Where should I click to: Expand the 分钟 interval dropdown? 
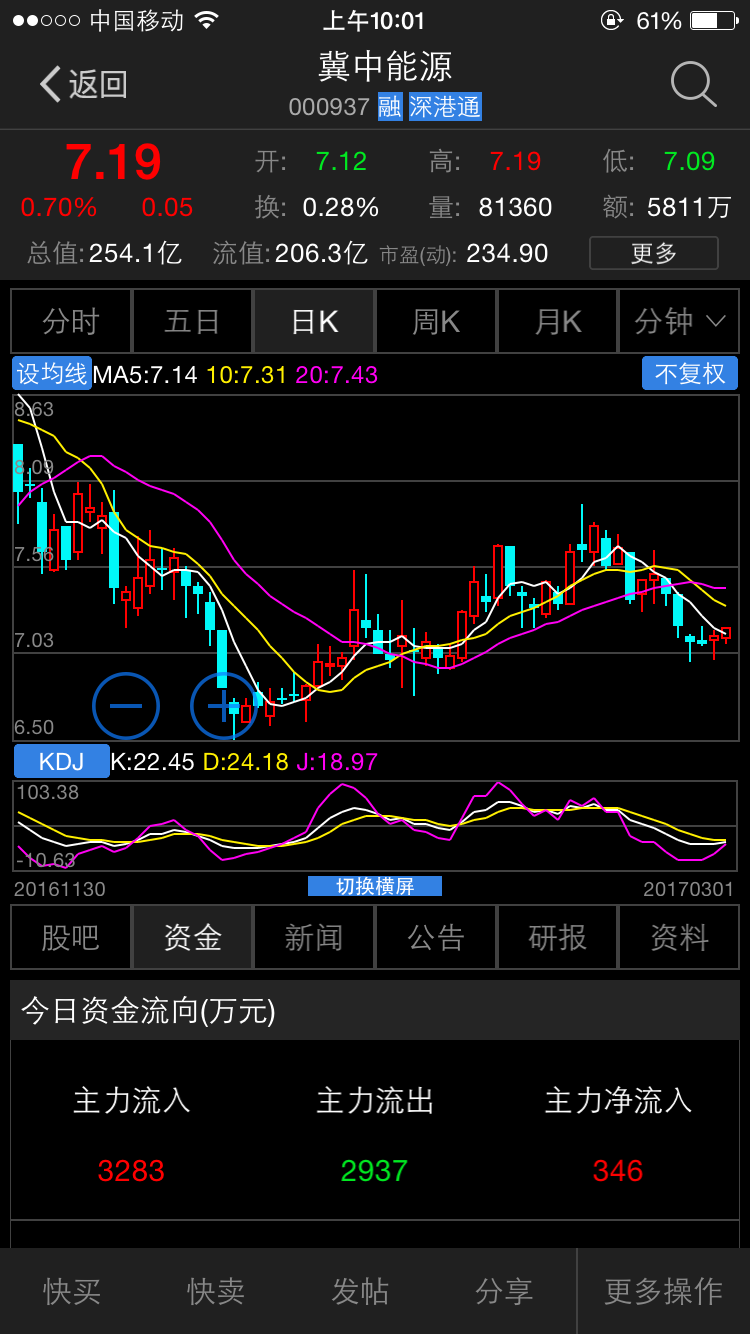679,321
